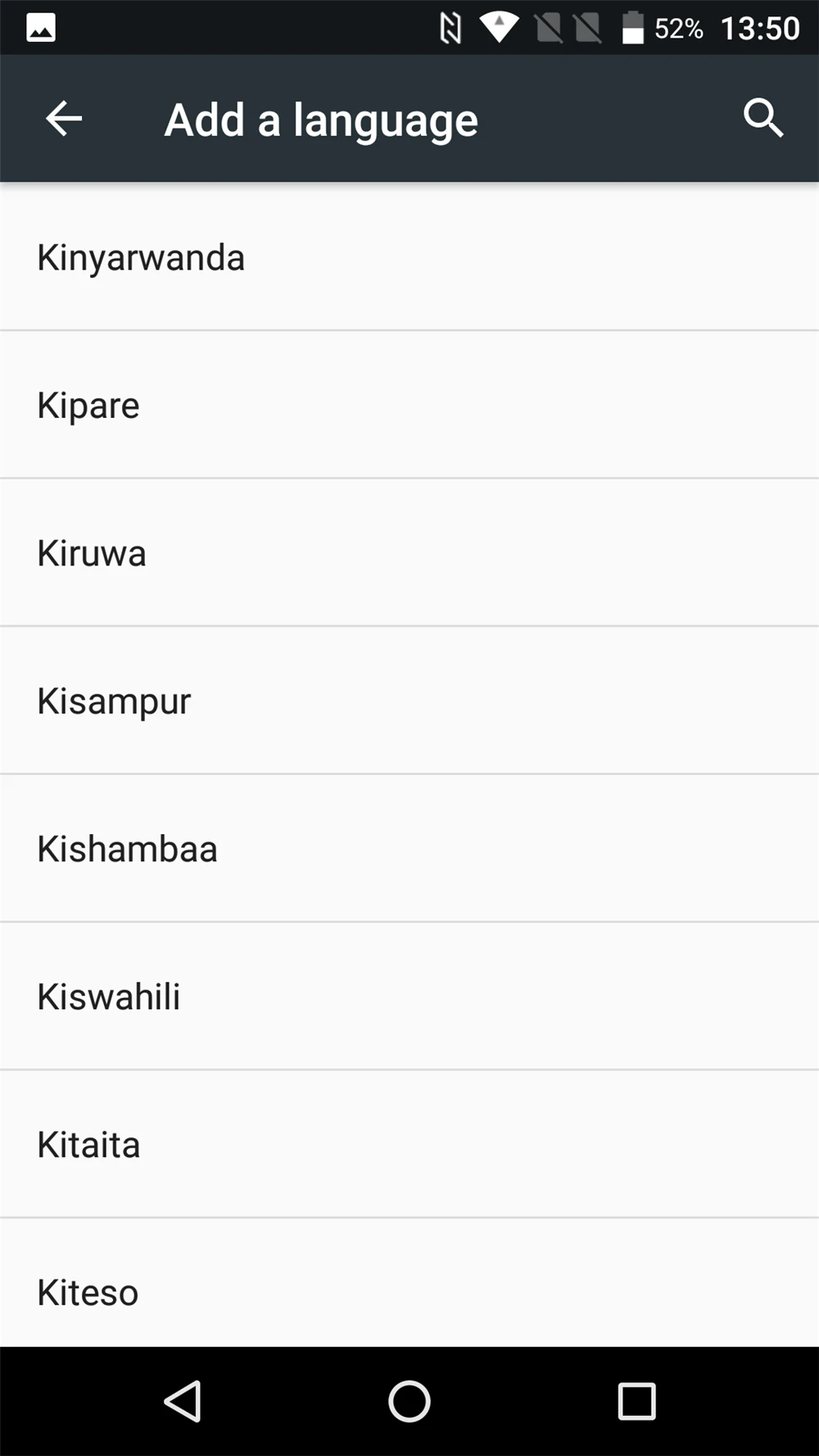Pick Kisampur from the list
Screen dimensions: 819x1456
pyautogui.click(x=409, y=701)
